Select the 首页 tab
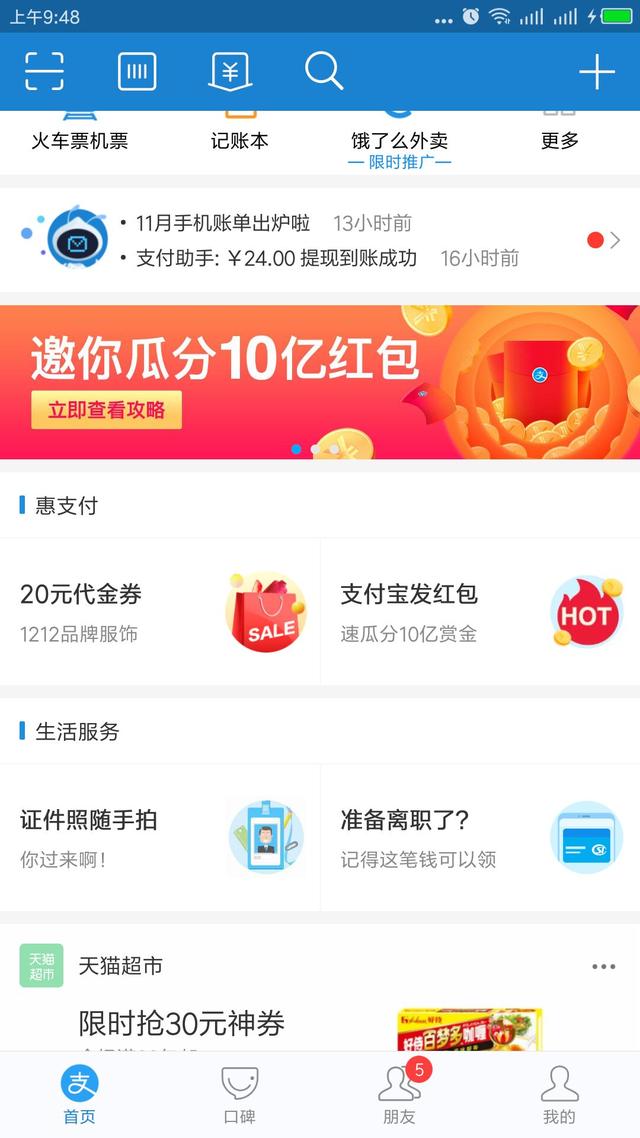This screenshot has height=1138, width=640. [x=80, y=1095]
